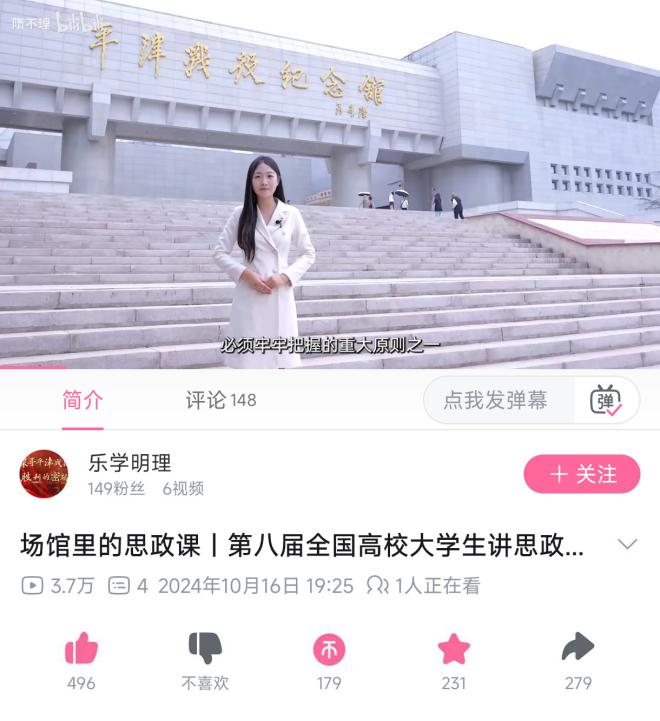Share the video via arrow icon
The image size is (660, 721).
point(578,648)
